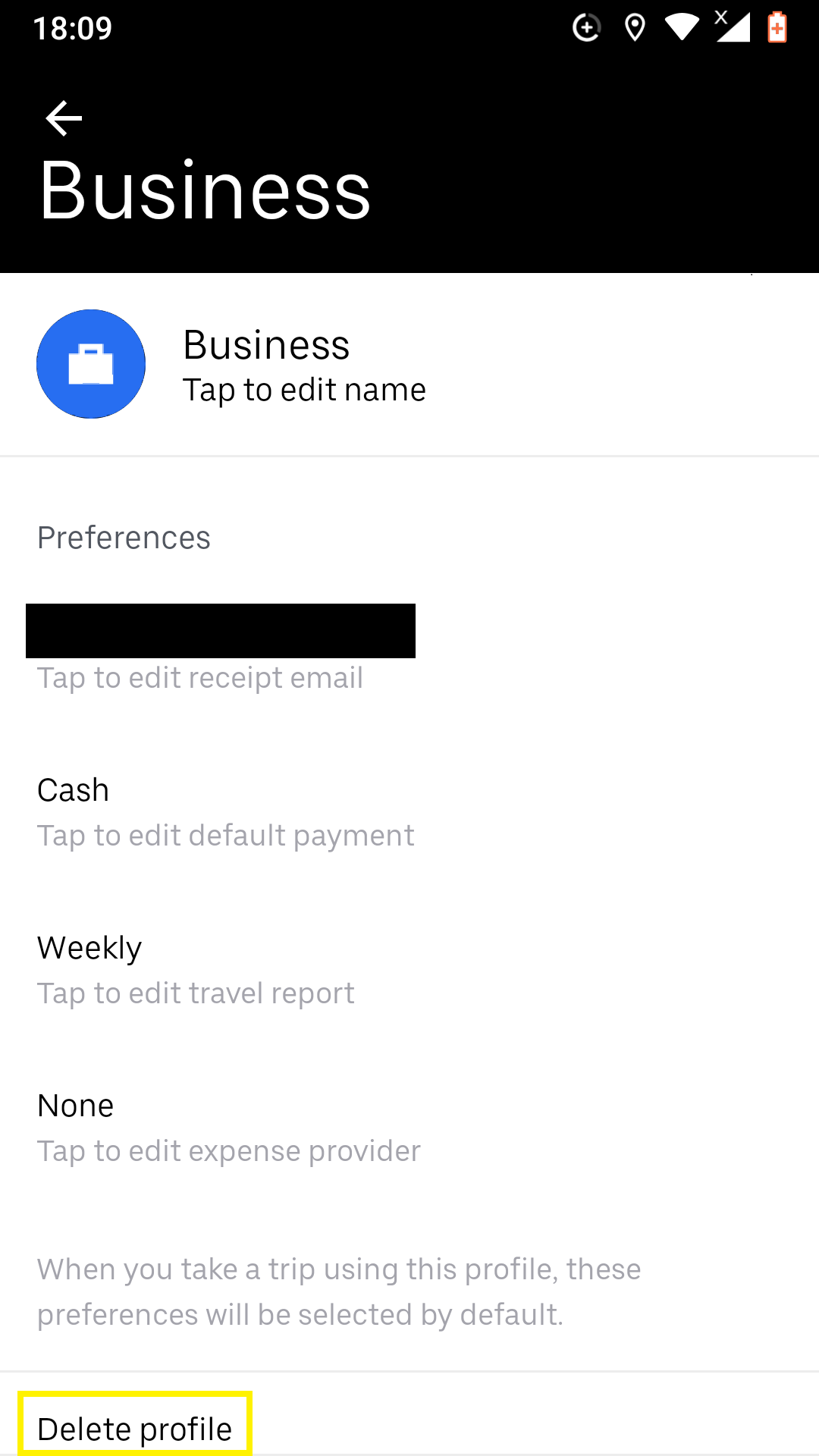
Task: Select the Cash payment option
Action: 72,789
